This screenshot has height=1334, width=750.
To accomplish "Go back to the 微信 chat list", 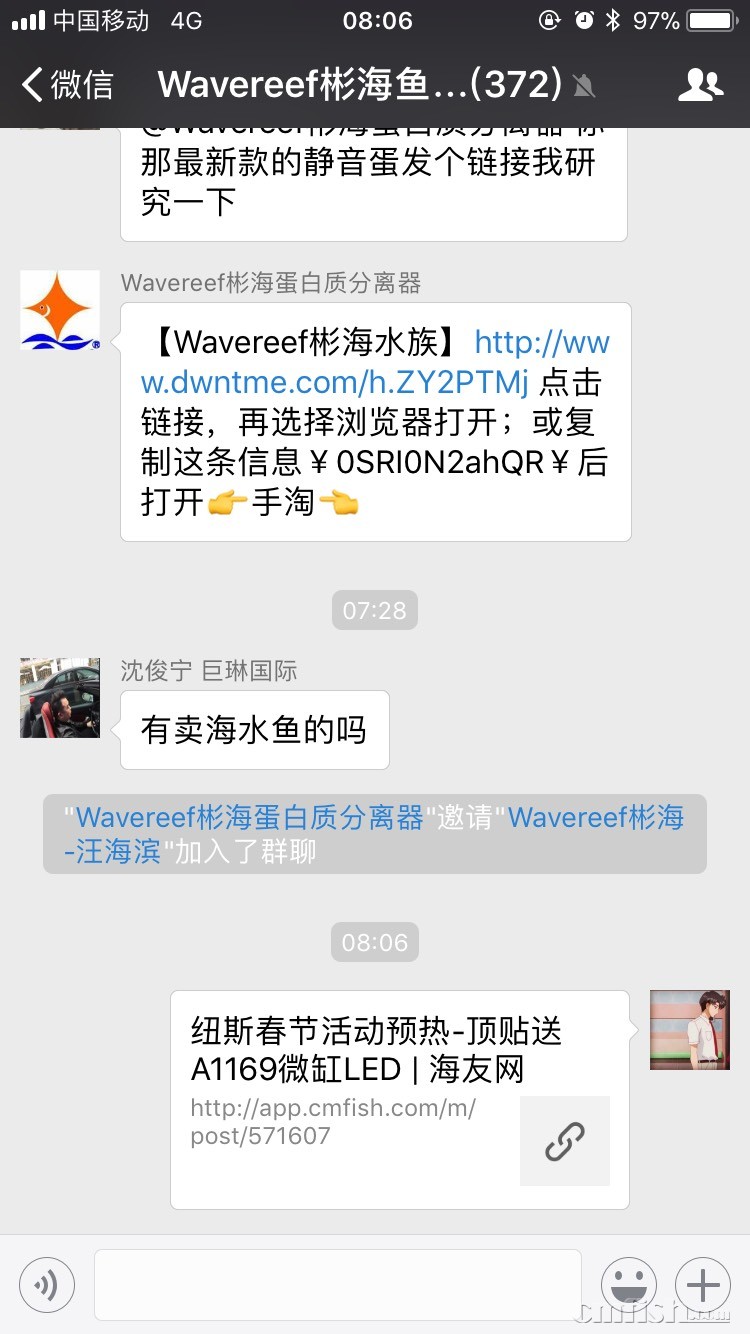I will click(x=68, y=85).
